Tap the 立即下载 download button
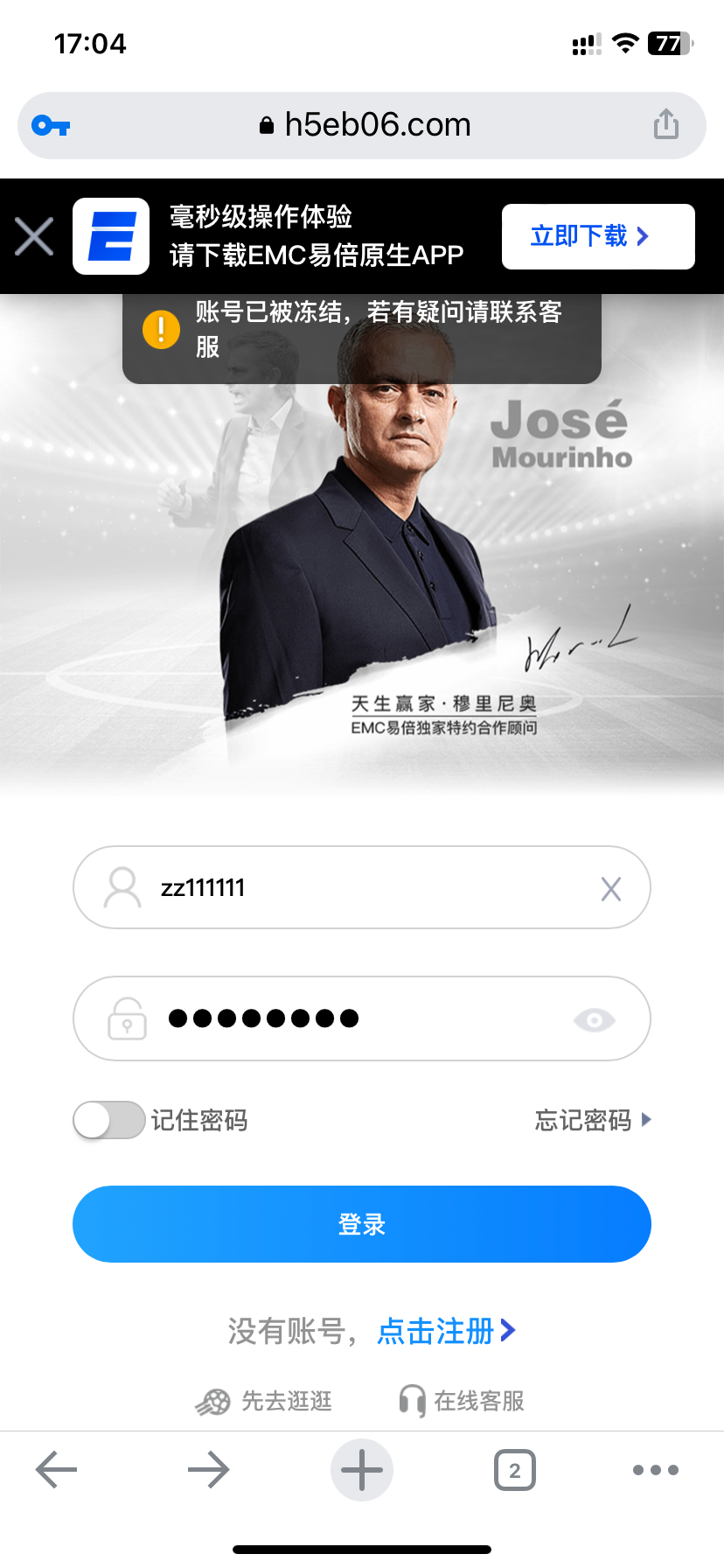This screenshot has width=724, height=1568. pos(598,236)
